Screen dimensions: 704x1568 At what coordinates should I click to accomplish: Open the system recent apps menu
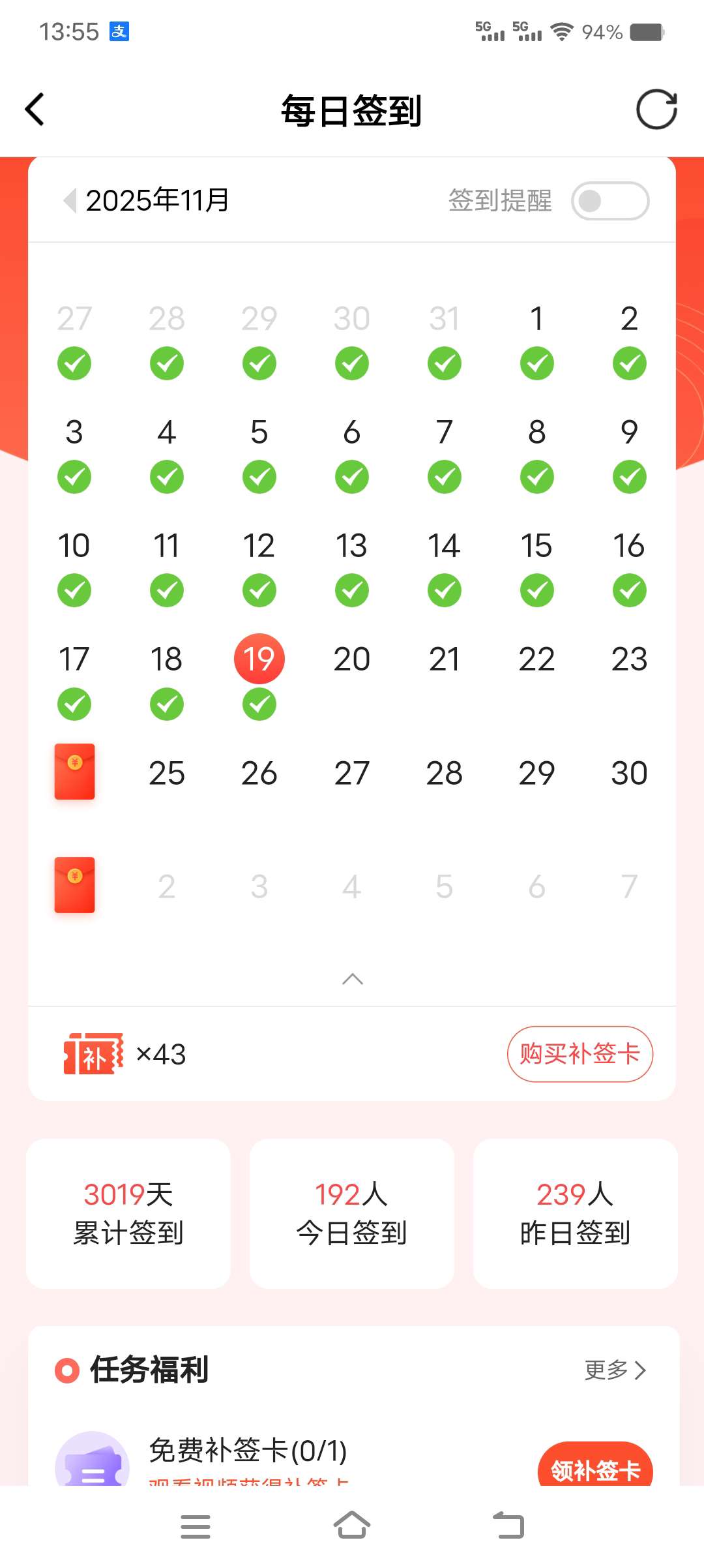tap(195, 1526)
